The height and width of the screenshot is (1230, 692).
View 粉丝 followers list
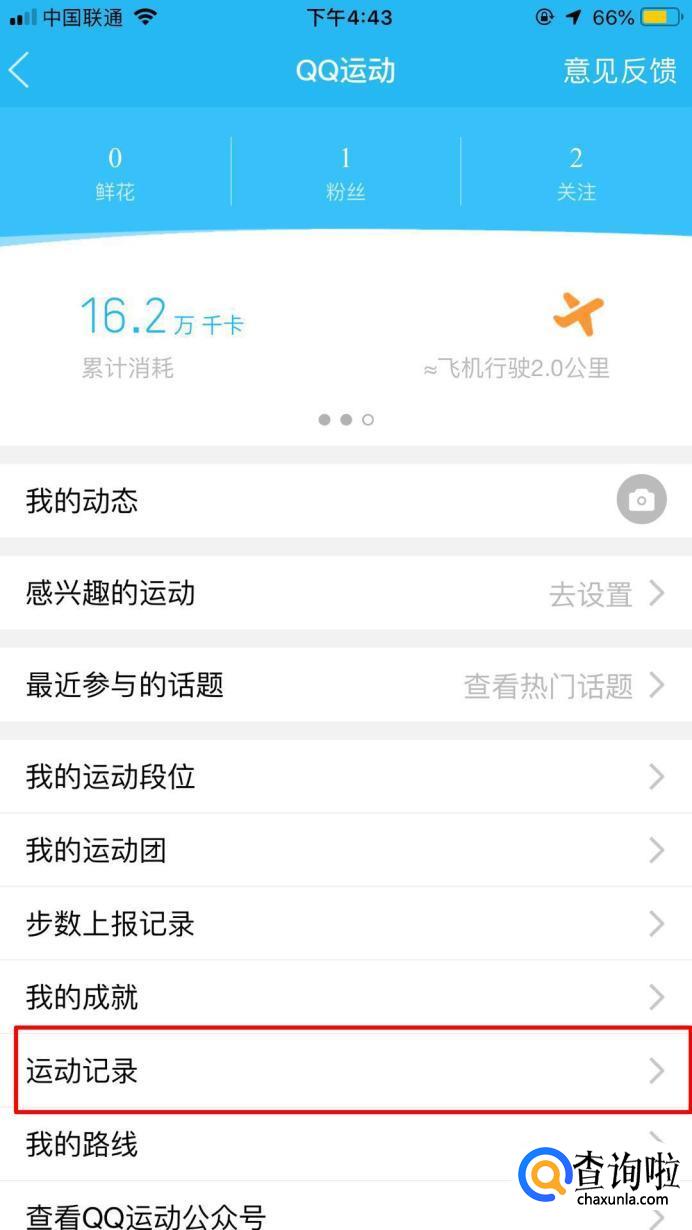coord(345,173)
